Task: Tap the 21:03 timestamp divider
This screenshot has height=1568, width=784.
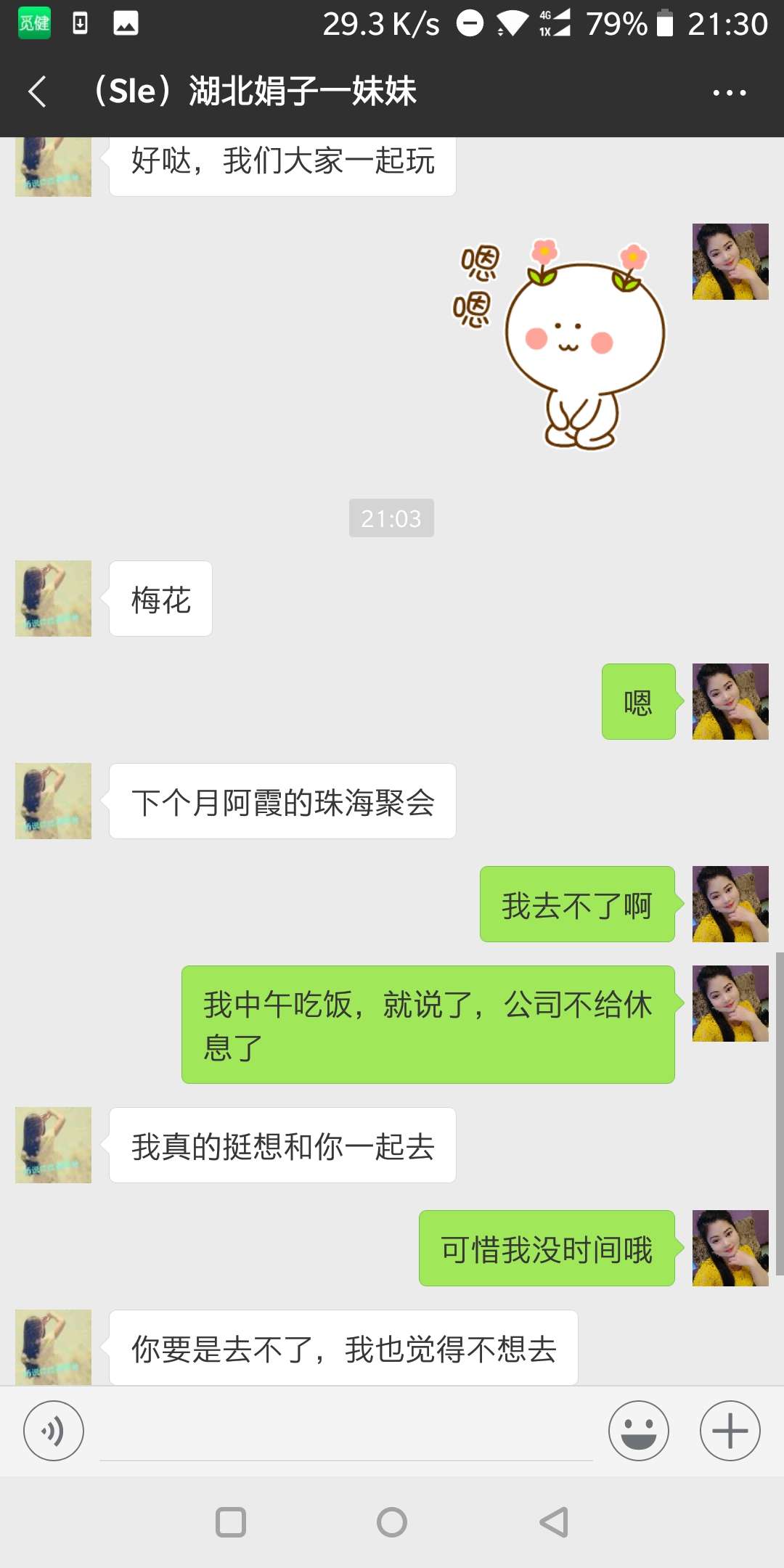Action: tap(392, 518)
